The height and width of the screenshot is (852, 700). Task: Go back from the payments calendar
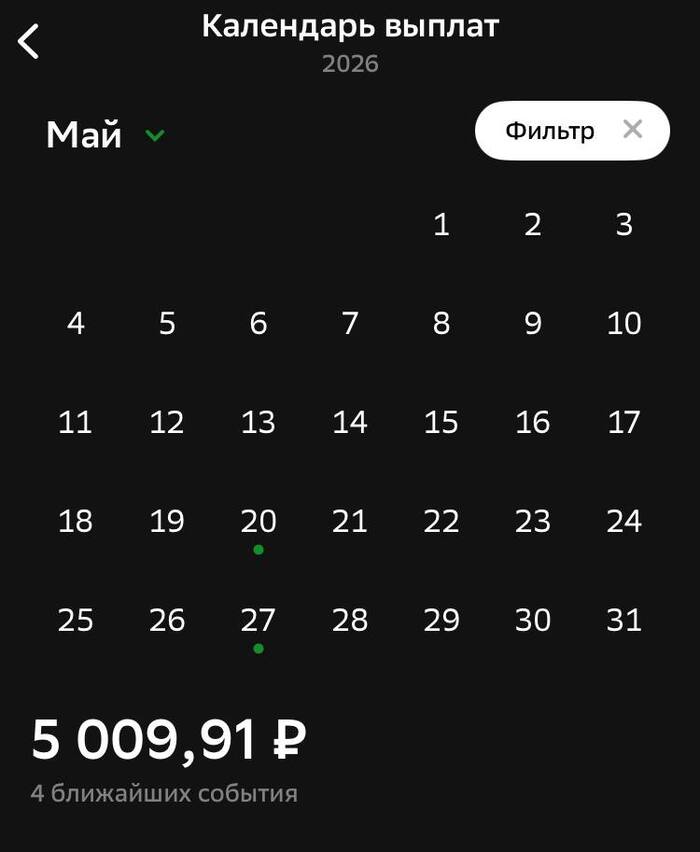(x=29, y=41)
